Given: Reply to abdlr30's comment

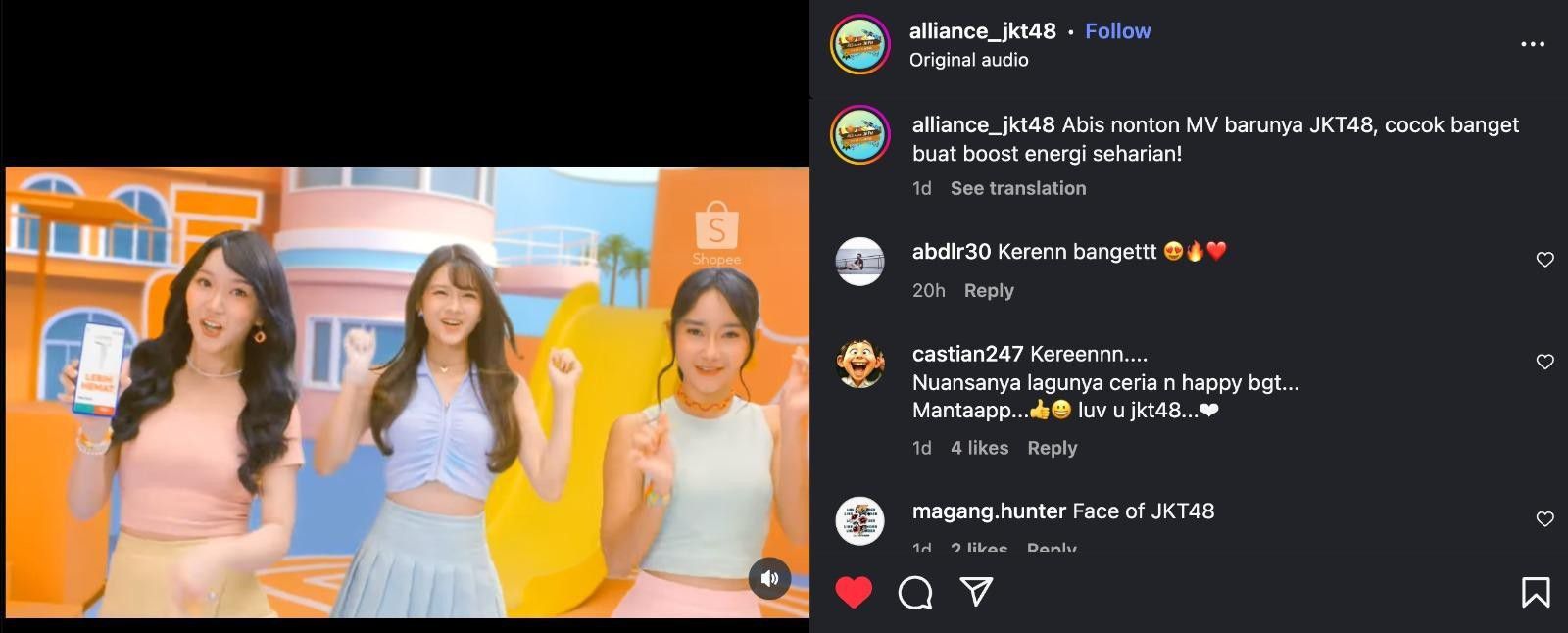Looking at the screenshot, I should [988, 290].
